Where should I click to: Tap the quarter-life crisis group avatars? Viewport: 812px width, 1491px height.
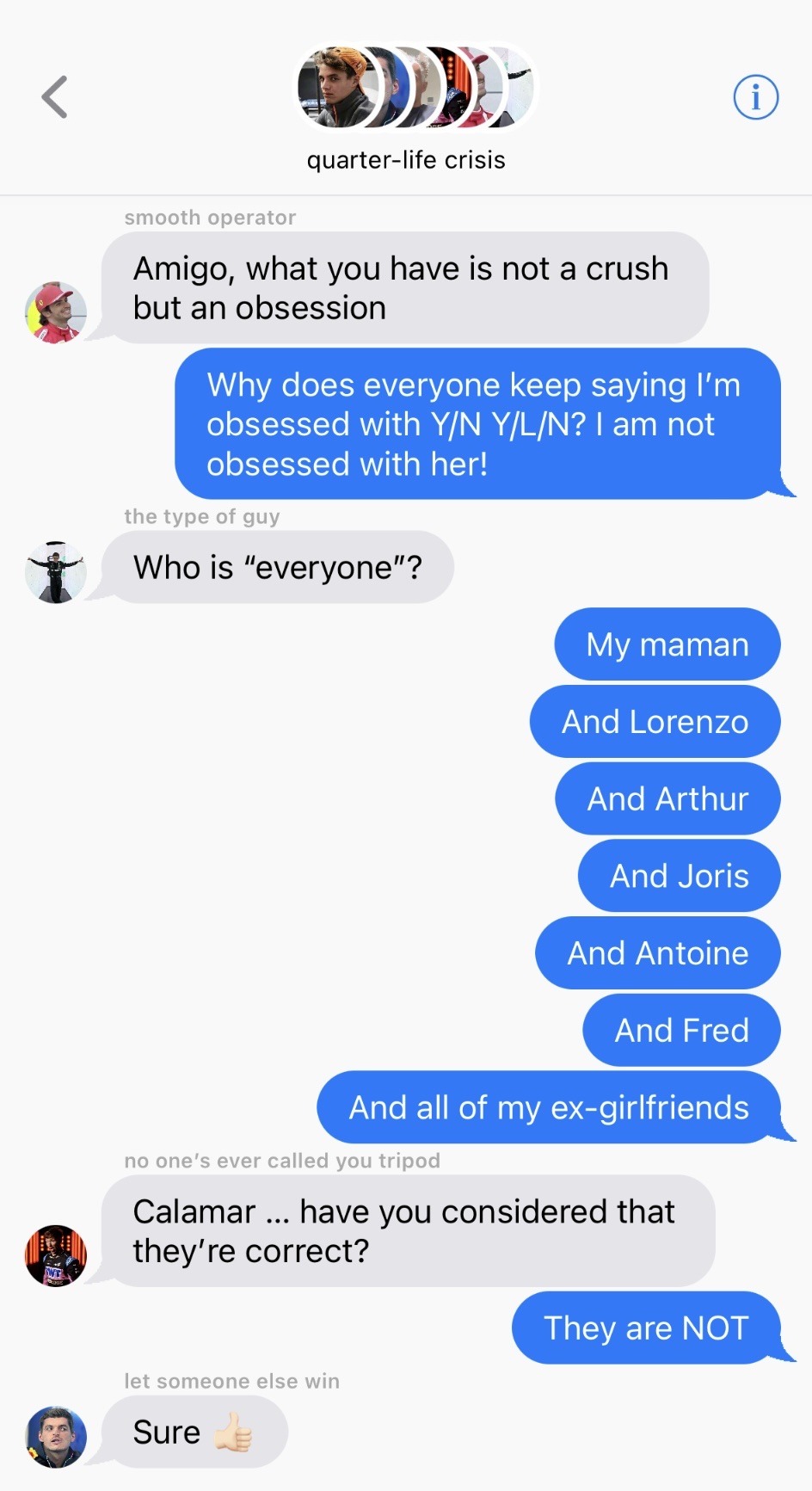point(415,88)
